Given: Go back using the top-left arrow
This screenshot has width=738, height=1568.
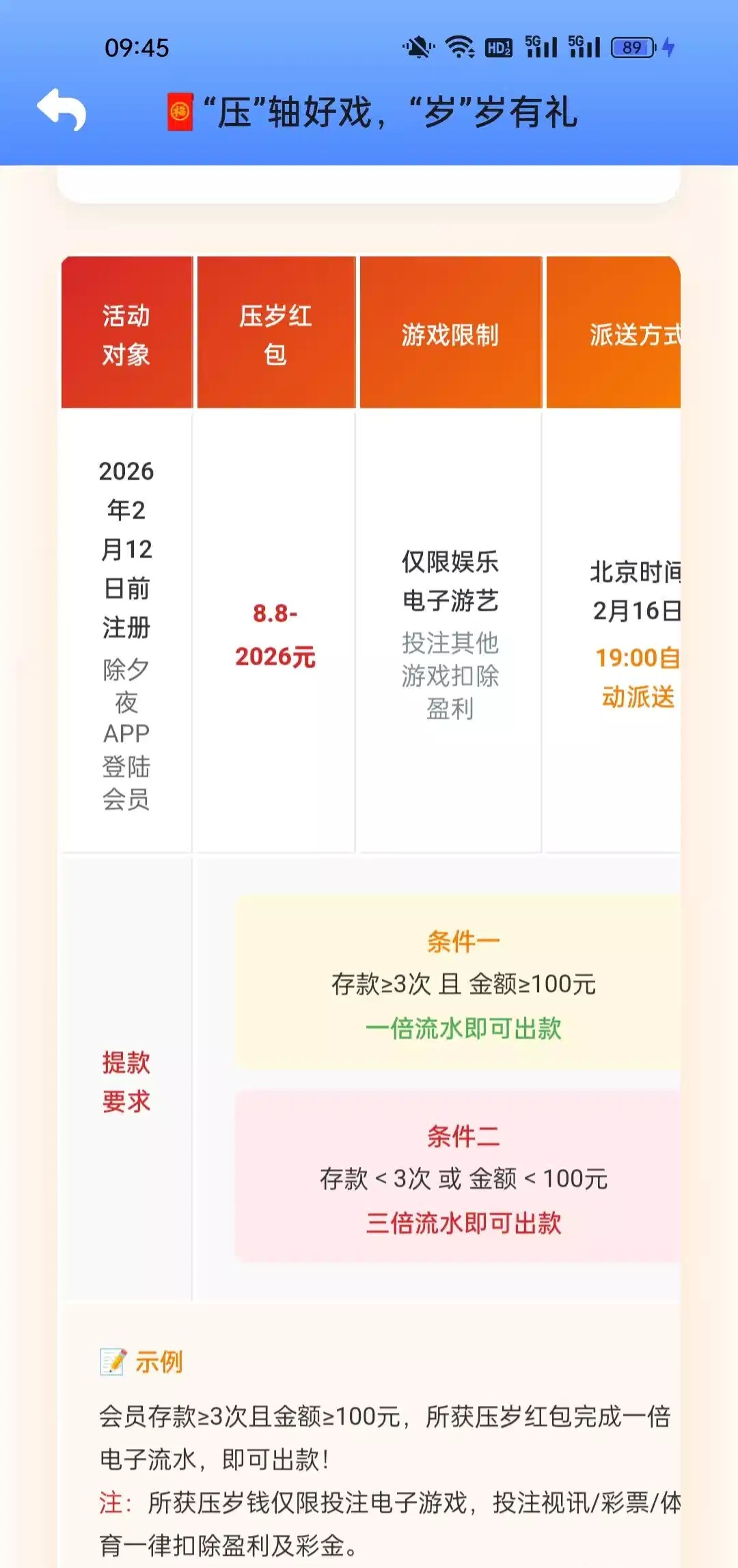Looking at the screenshot, I should tap(61, 109).
